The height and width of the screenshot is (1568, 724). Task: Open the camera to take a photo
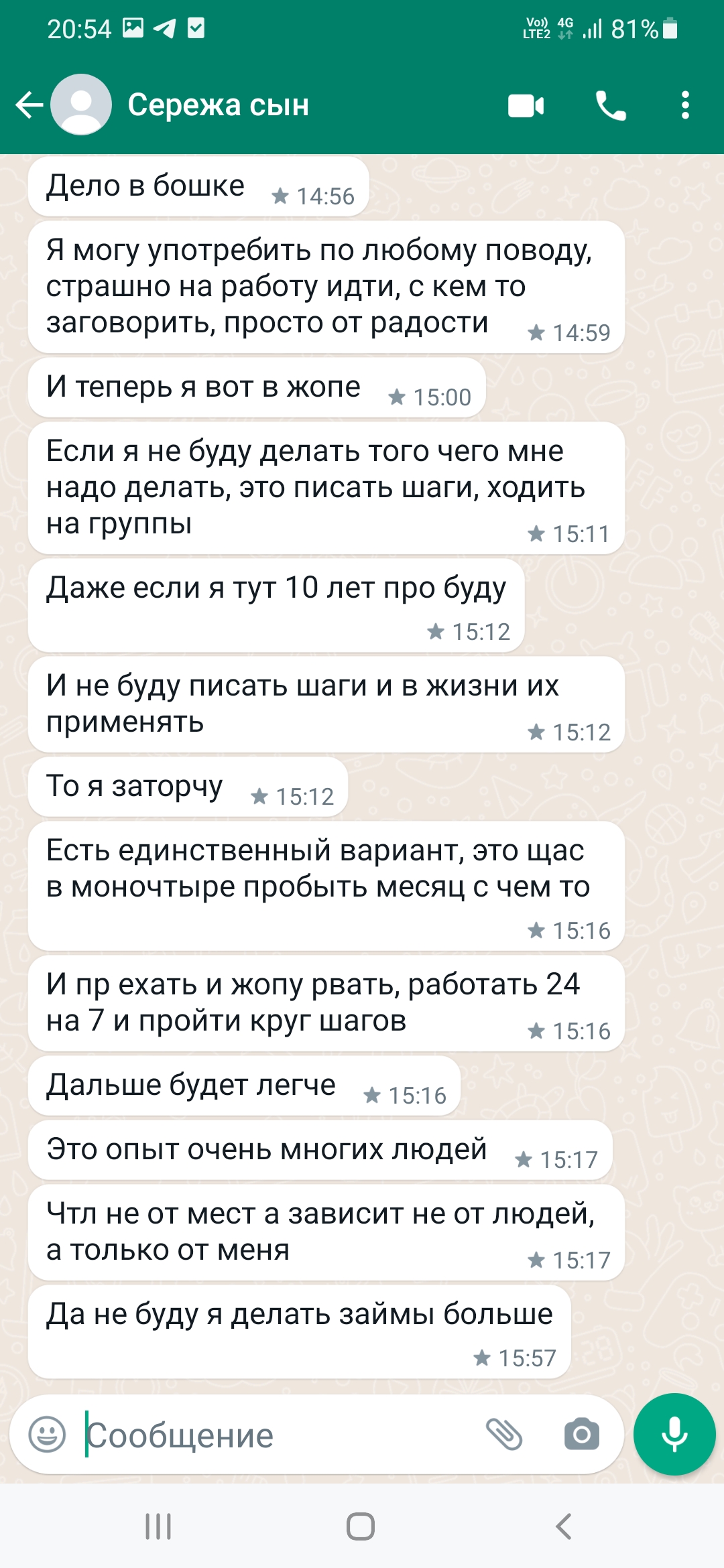point(581,1435)
